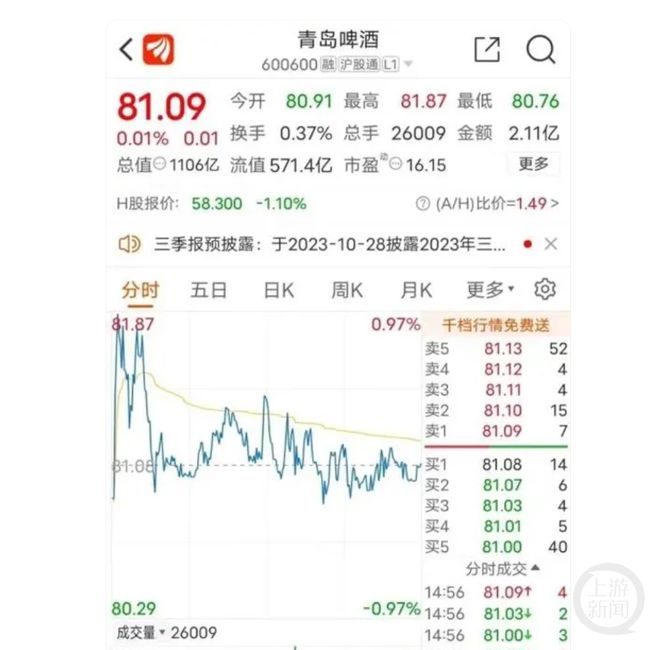The width and height of the screenshot is (660, 650).
Task: Show the 周K chart
Action: [347, 290]
